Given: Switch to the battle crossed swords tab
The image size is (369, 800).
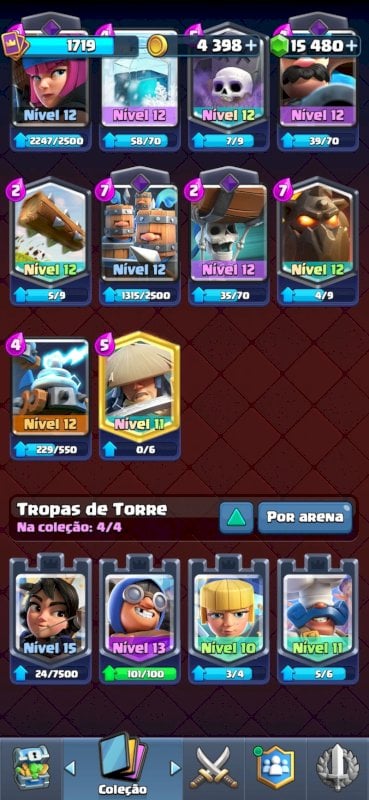Looking at the screenshot, I should tap(213, 767).
